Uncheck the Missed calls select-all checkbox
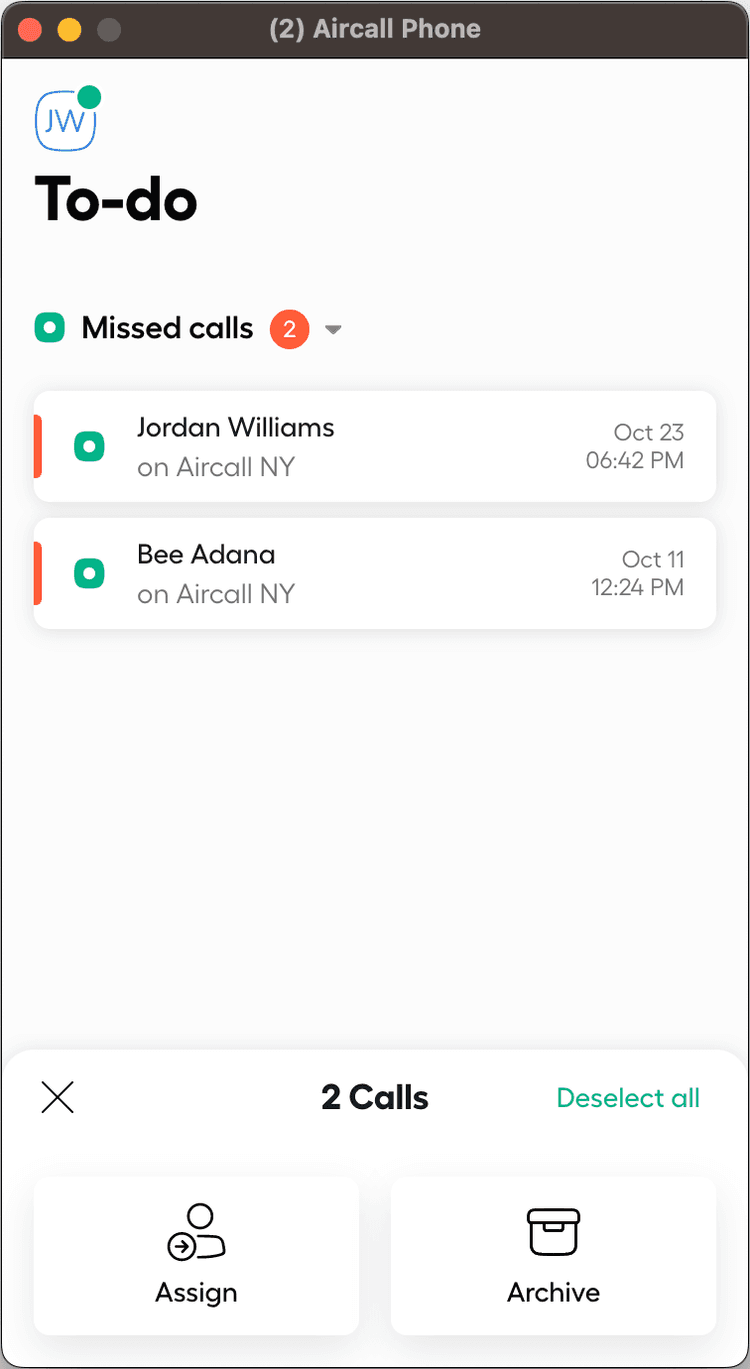The image size is (750, 1369). coord(50,327)
